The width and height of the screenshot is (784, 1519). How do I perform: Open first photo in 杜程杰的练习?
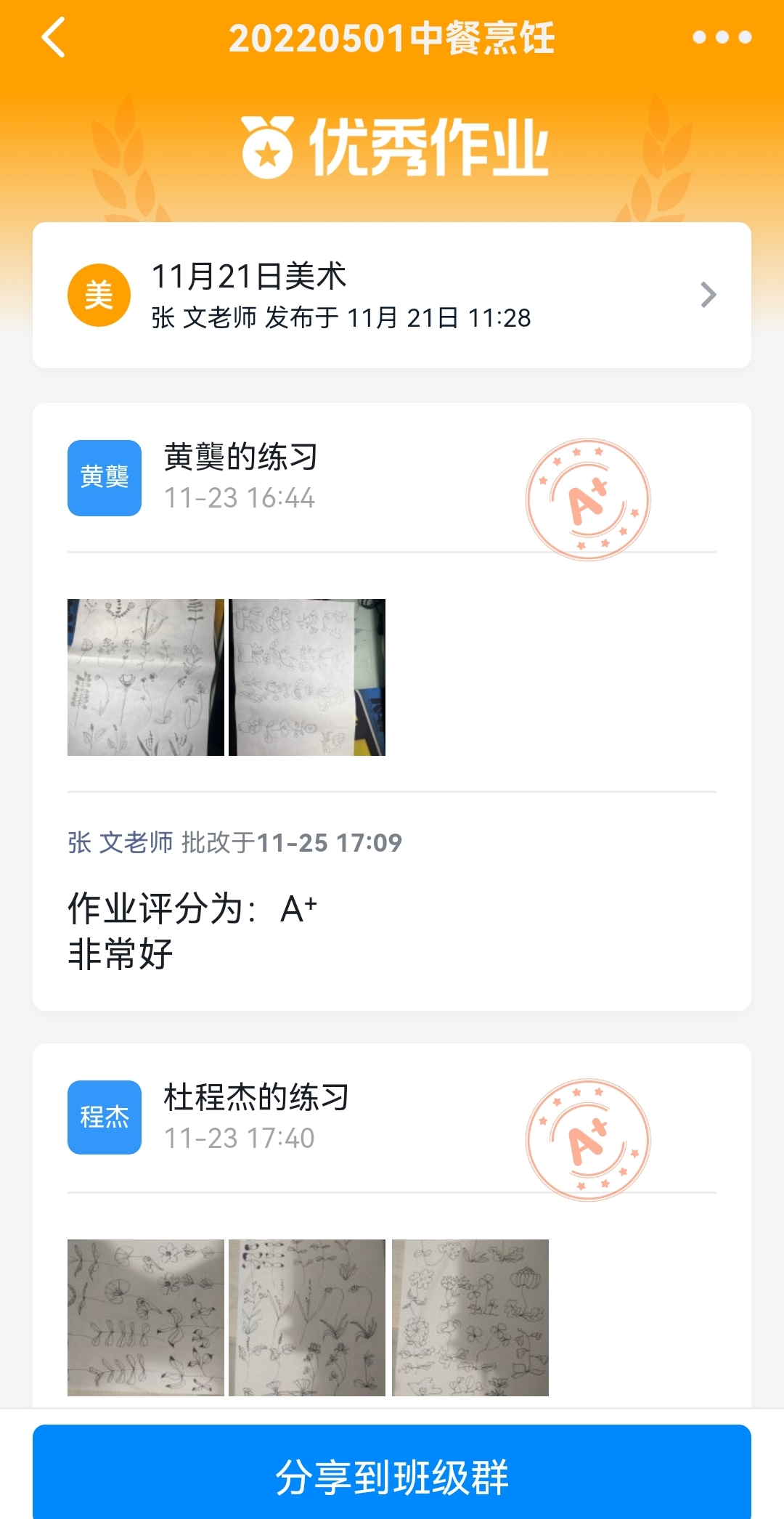146,1317
